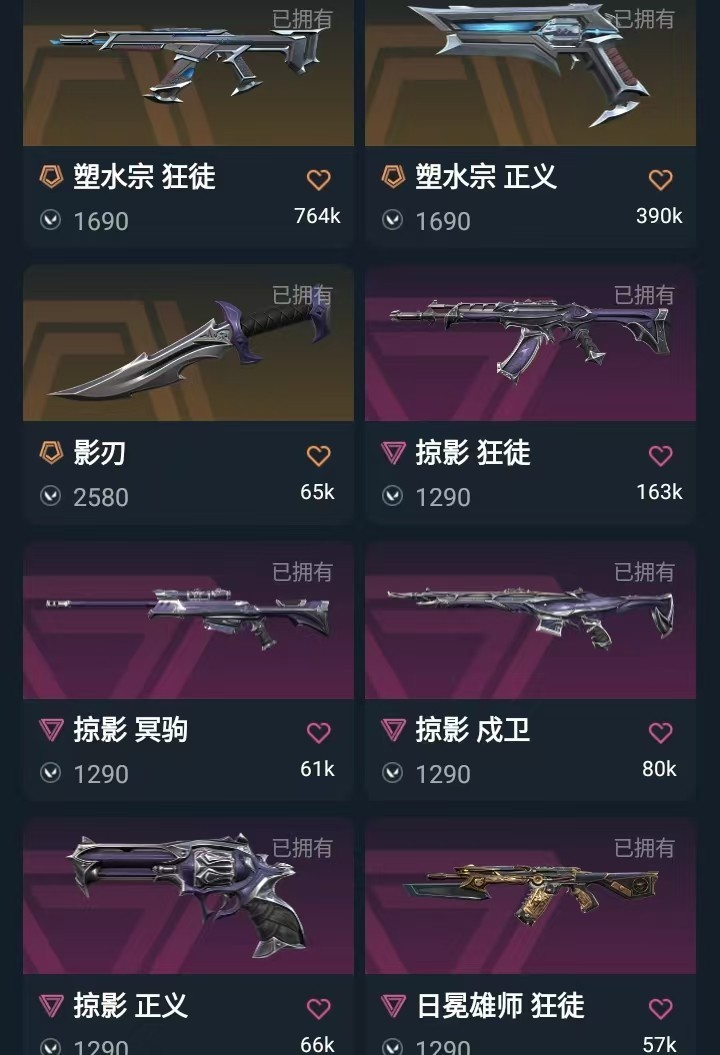Add 掠影 戍卫 to favorites

pyautogui.click(x=660, y=733)
